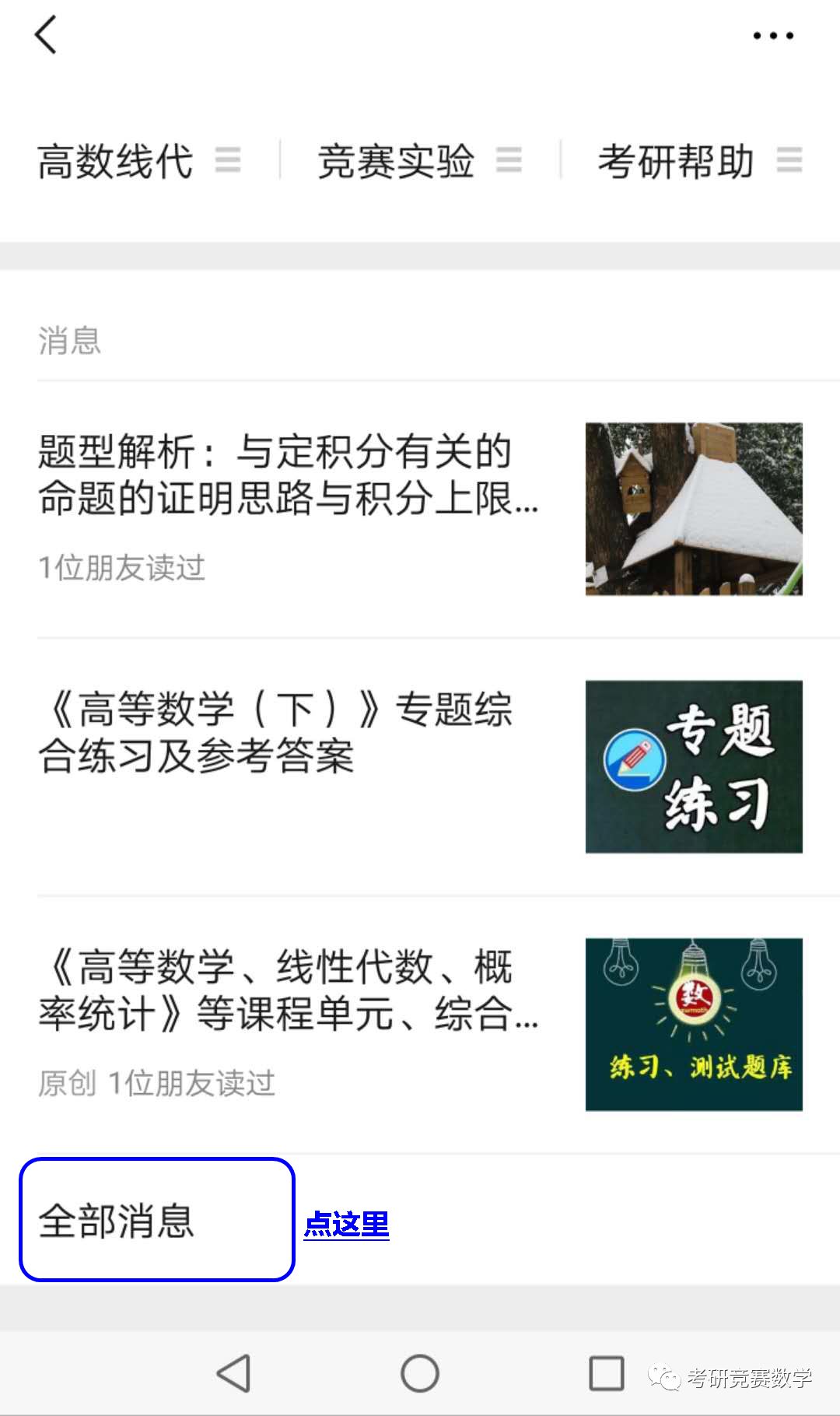
Task: Tap the snowy treehouse article thumbnail
Action: click(695, 508)
